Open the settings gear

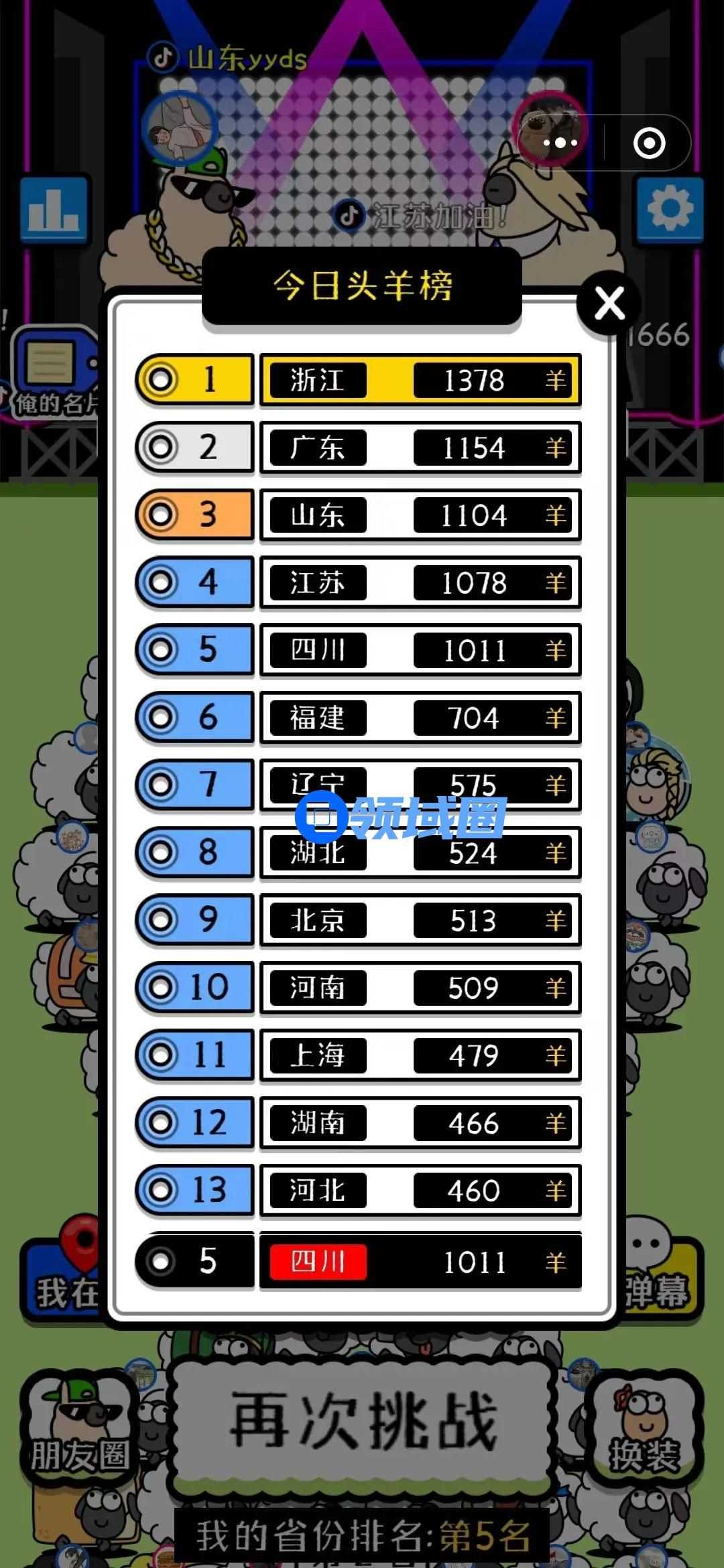pyautogui.click(x=668, y=209)
